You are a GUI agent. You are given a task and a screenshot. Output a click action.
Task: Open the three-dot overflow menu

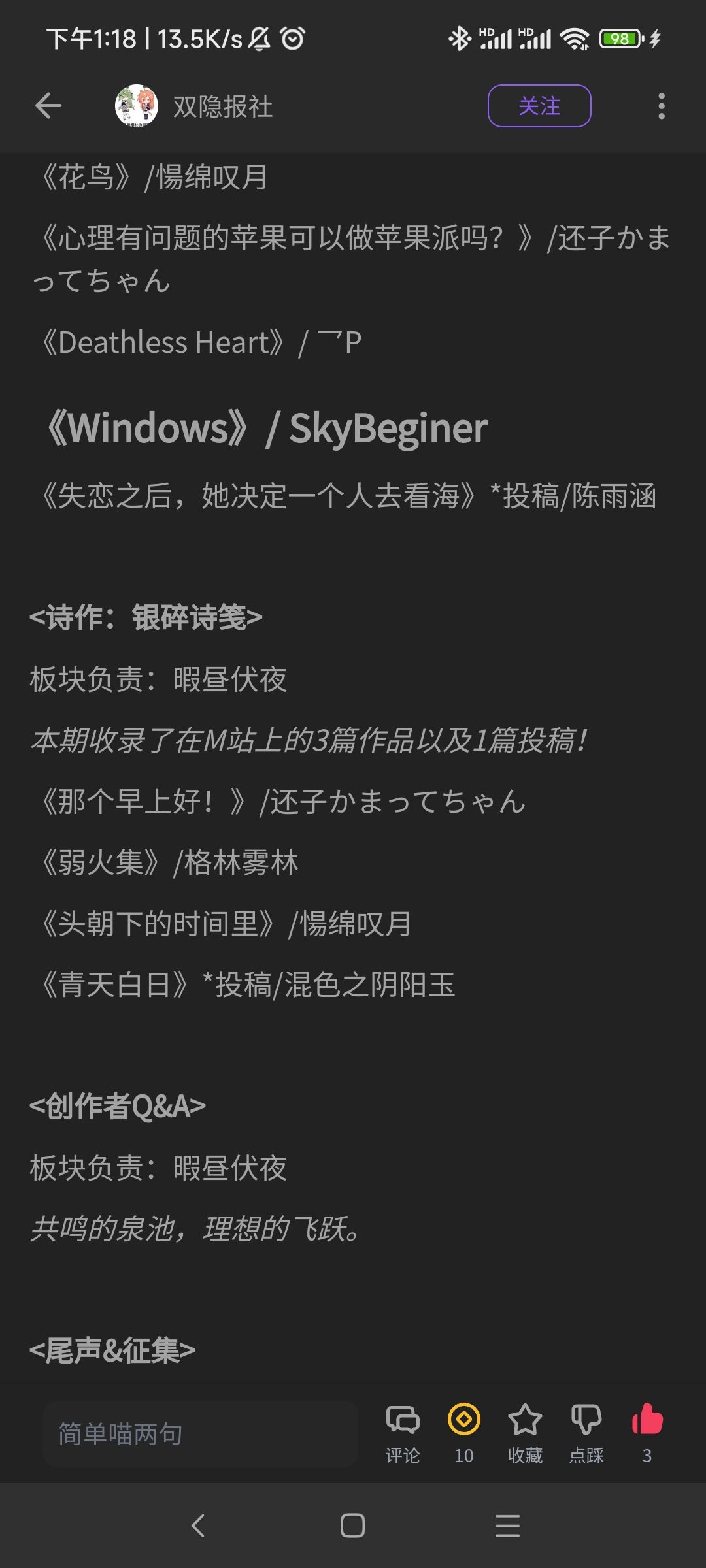662,106
